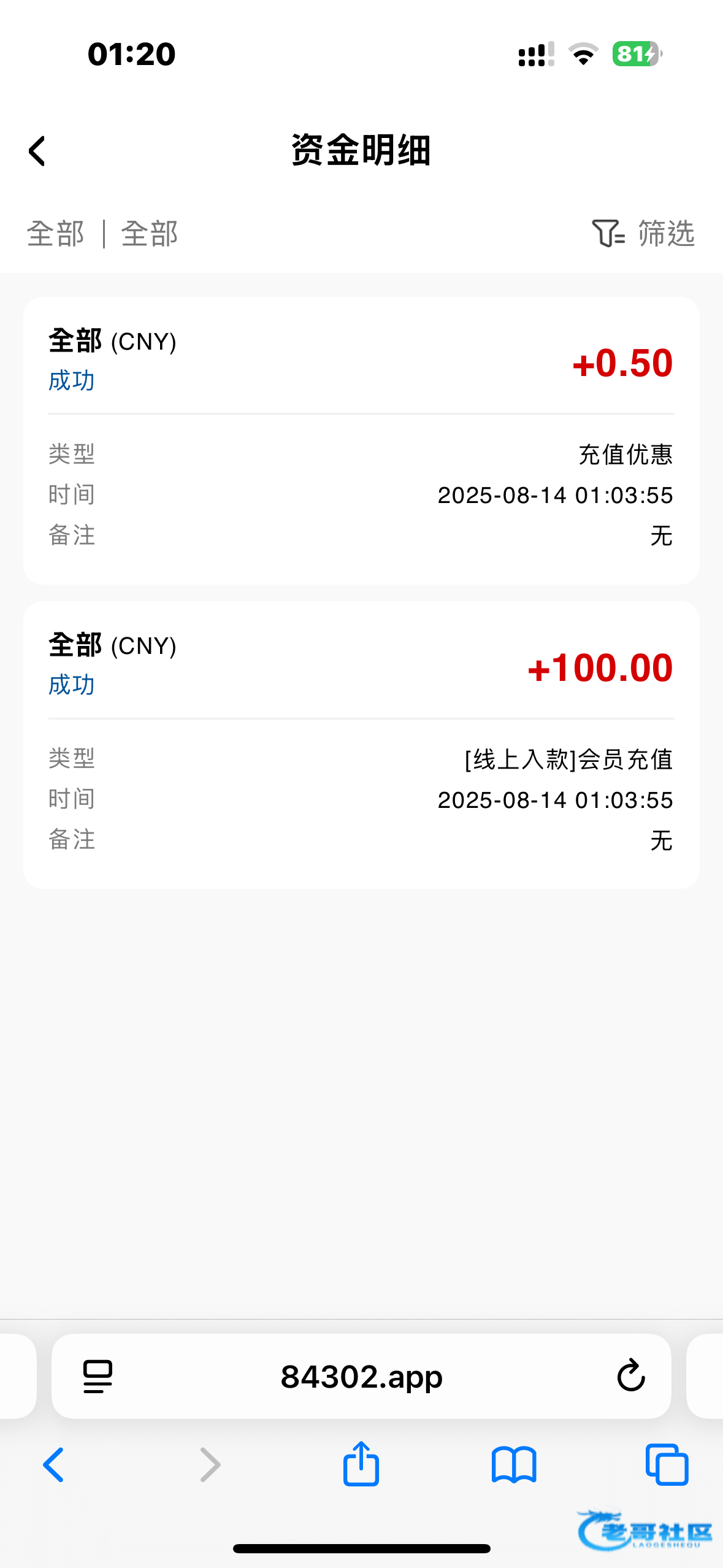This screenshot has height=1568, width=723.
Task: Navigate back in Safari's toolbar
Action: tap(53, 1465)
